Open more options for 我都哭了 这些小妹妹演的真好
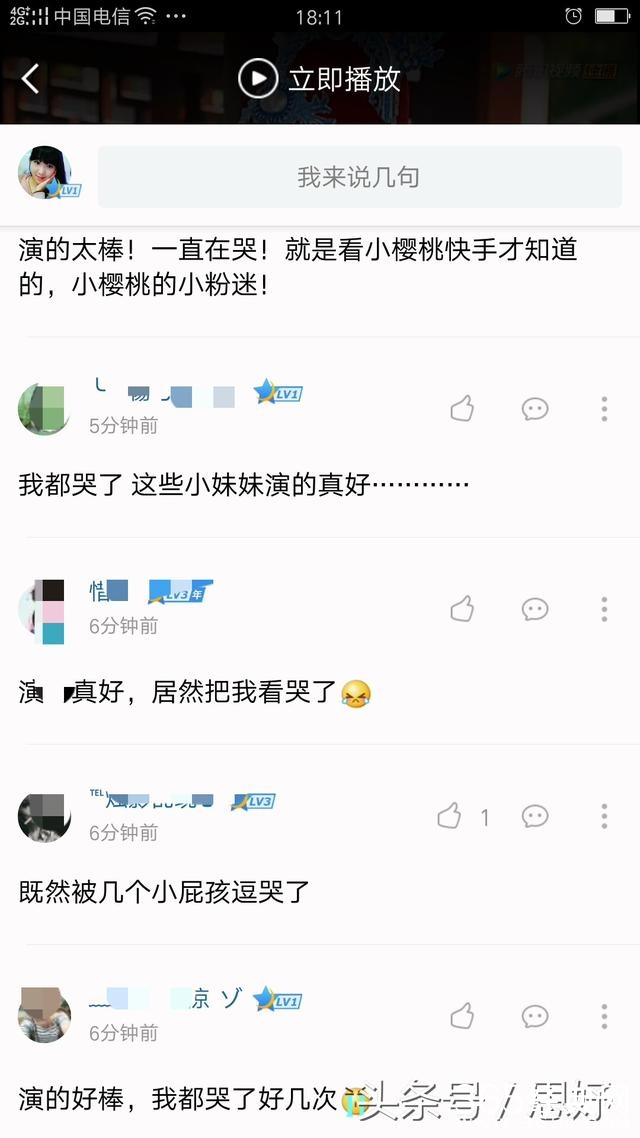Image resolution: width=640 pixels, height=1138 pixels. tap(604, 408)
